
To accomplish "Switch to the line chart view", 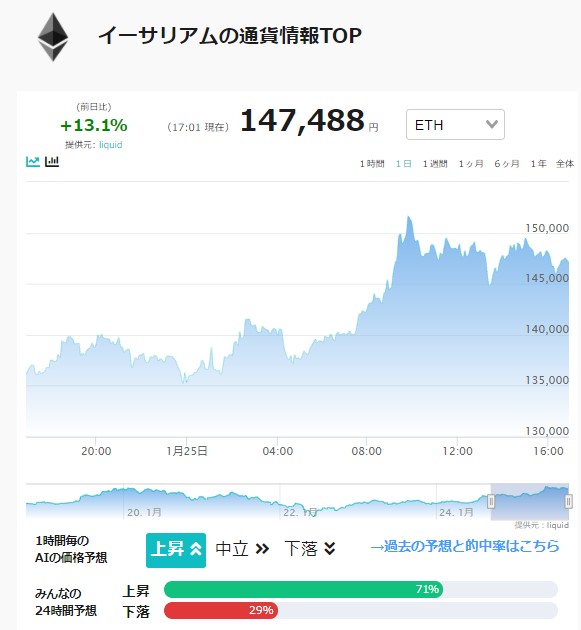I will tap(33, 162).
